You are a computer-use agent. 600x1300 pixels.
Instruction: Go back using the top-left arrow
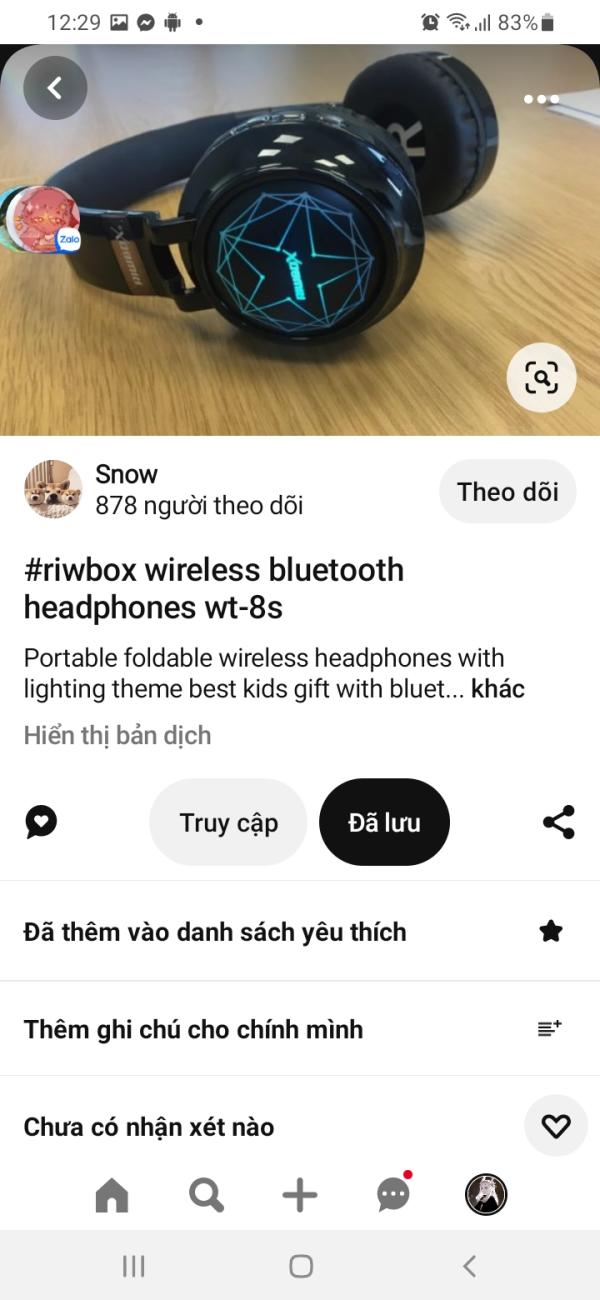tap(55, 88)
